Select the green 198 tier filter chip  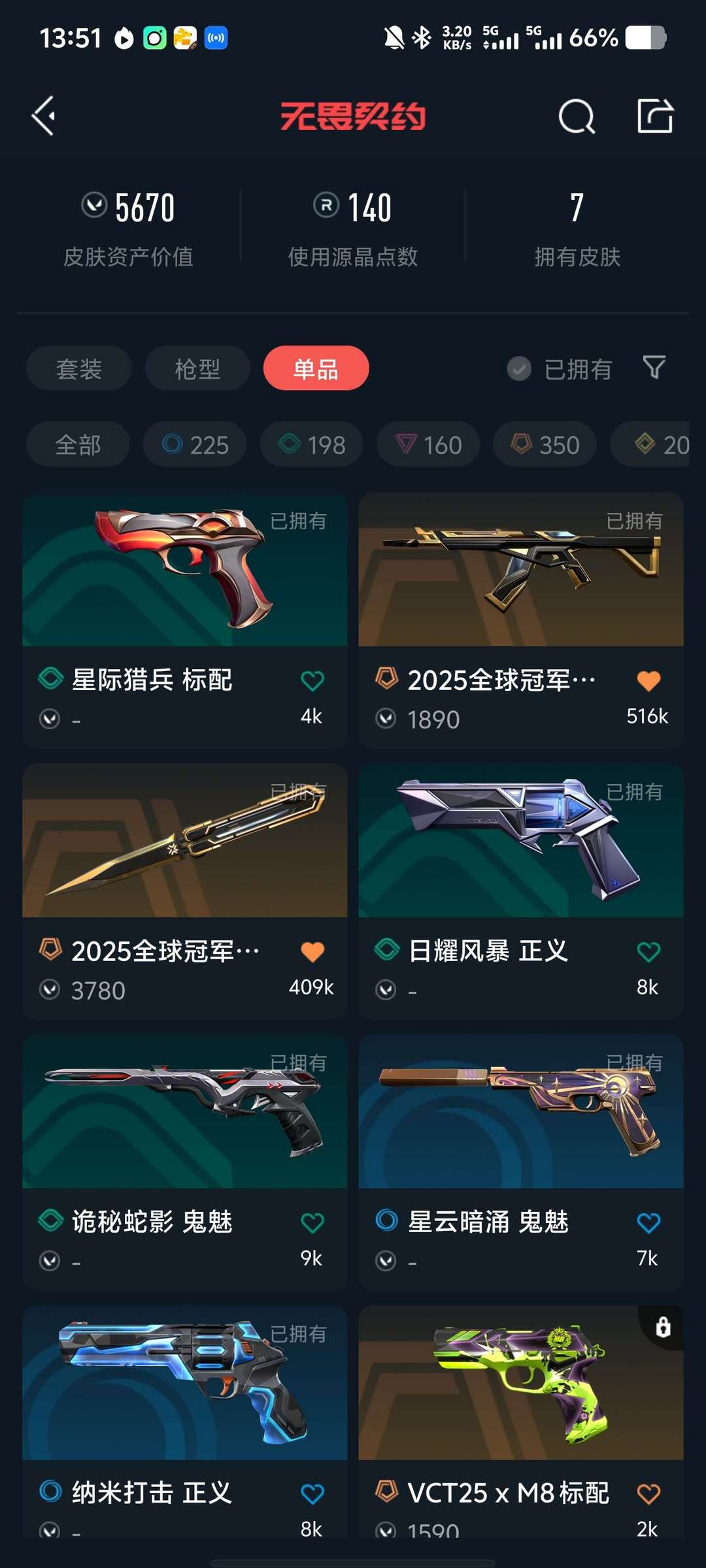[311, 444]
